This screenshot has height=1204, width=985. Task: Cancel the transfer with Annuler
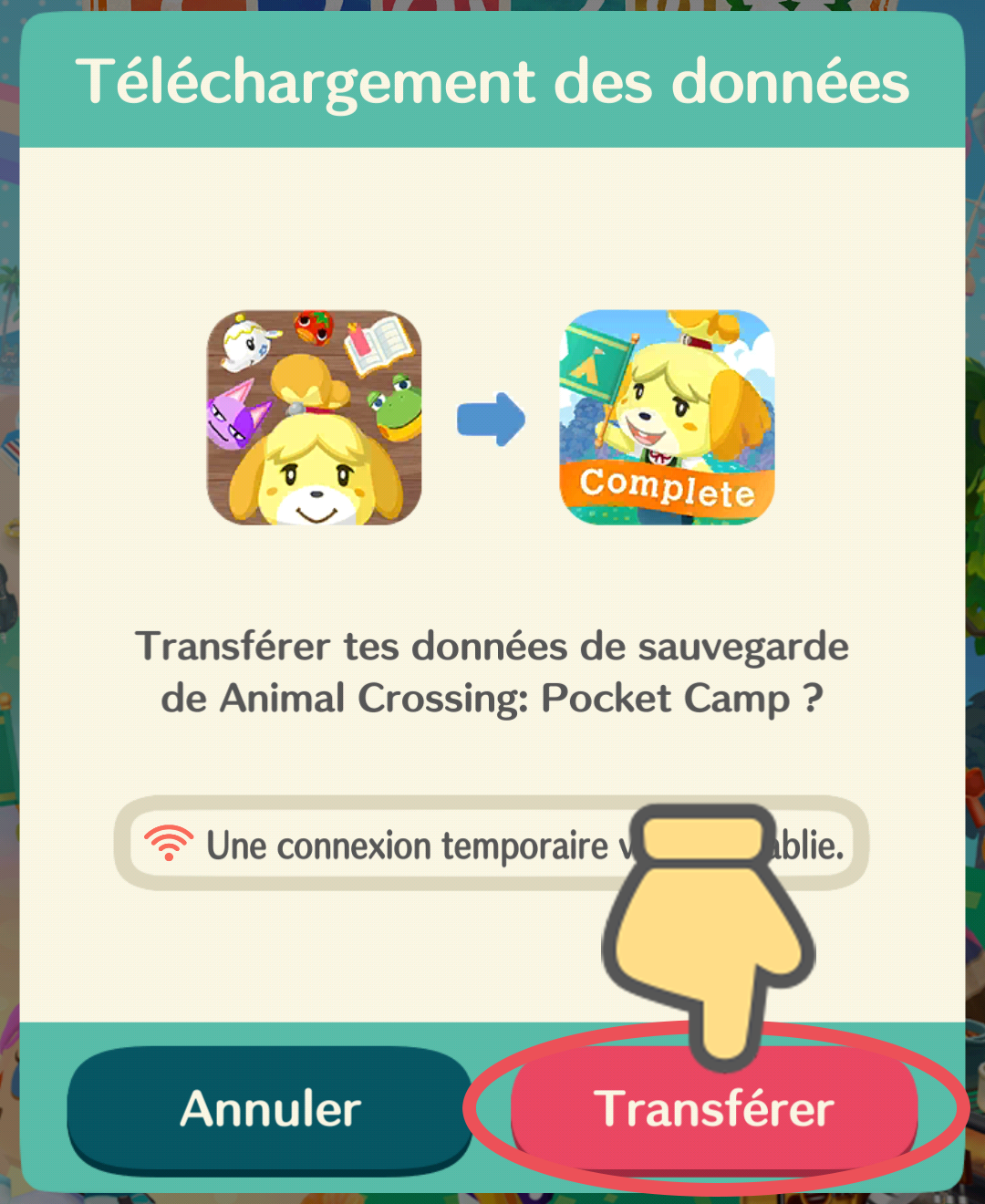point(270,1110)
